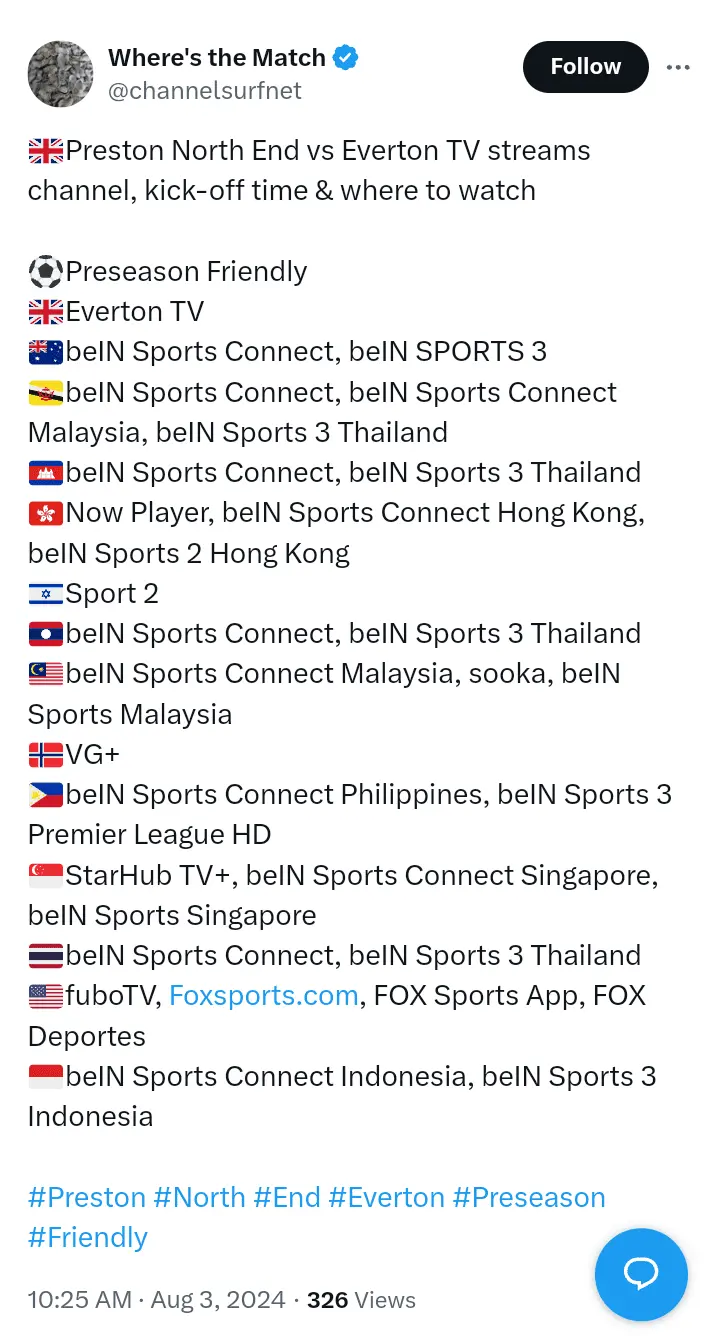This screenshot has width=720, height=1336.
Task: Follow the Where's the Match account
Action: point(585,67)
